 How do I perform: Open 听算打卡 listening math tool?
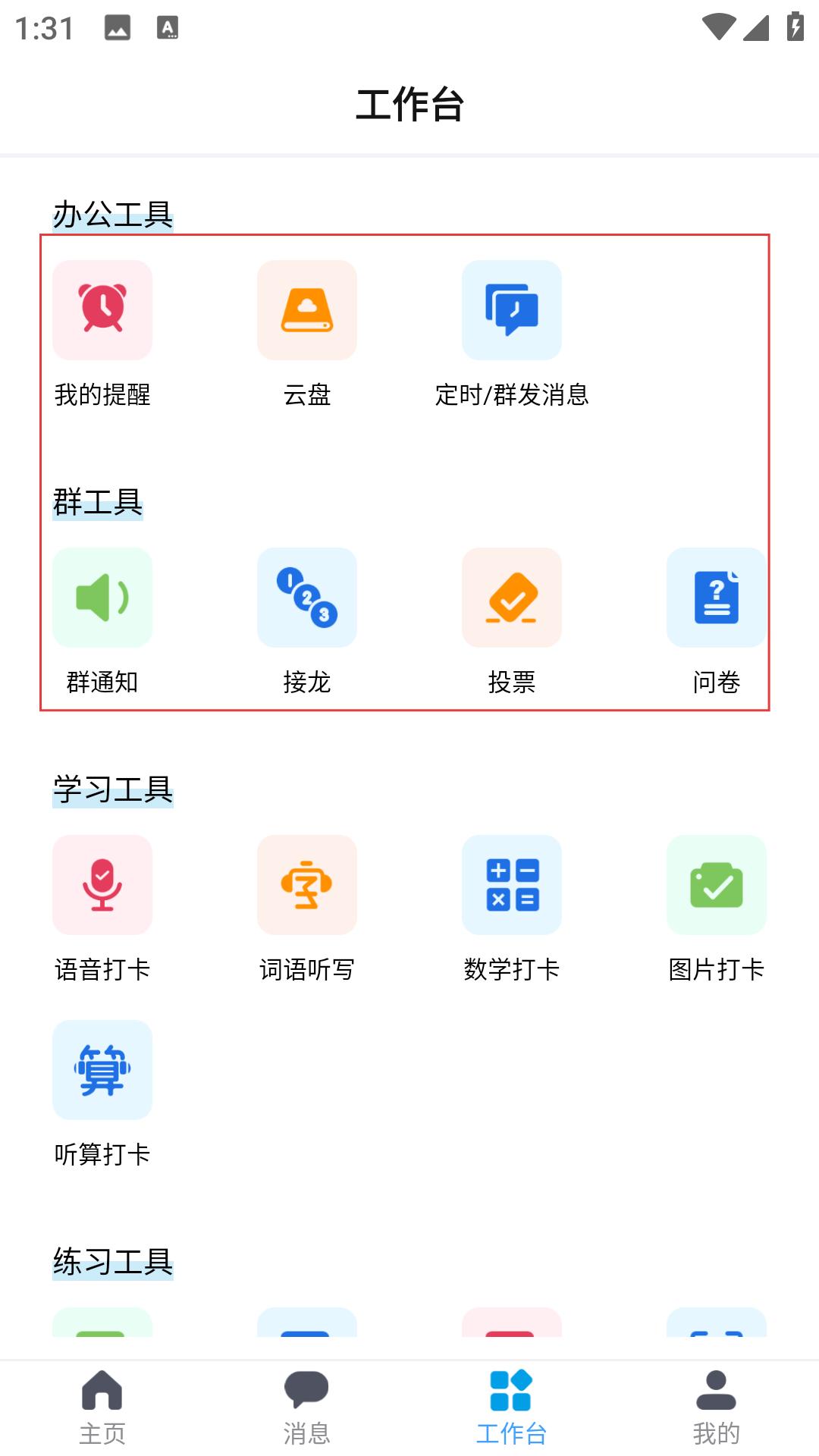click(102, 1070)
